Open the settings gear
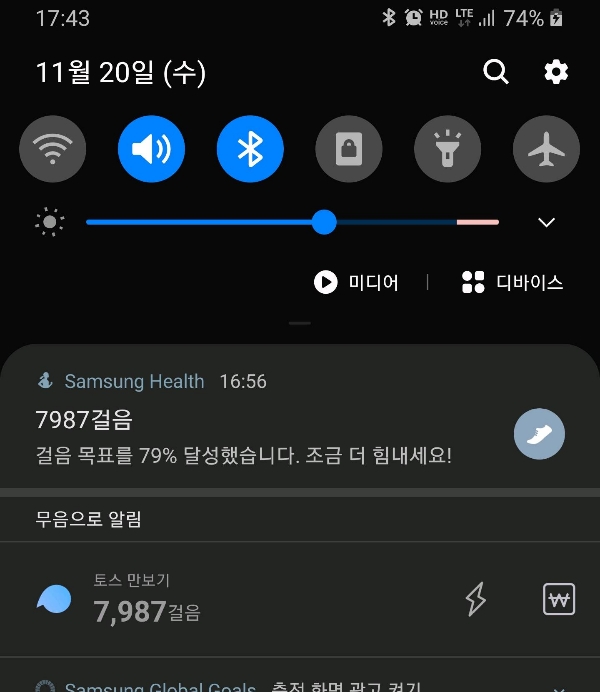 [556, 72]
